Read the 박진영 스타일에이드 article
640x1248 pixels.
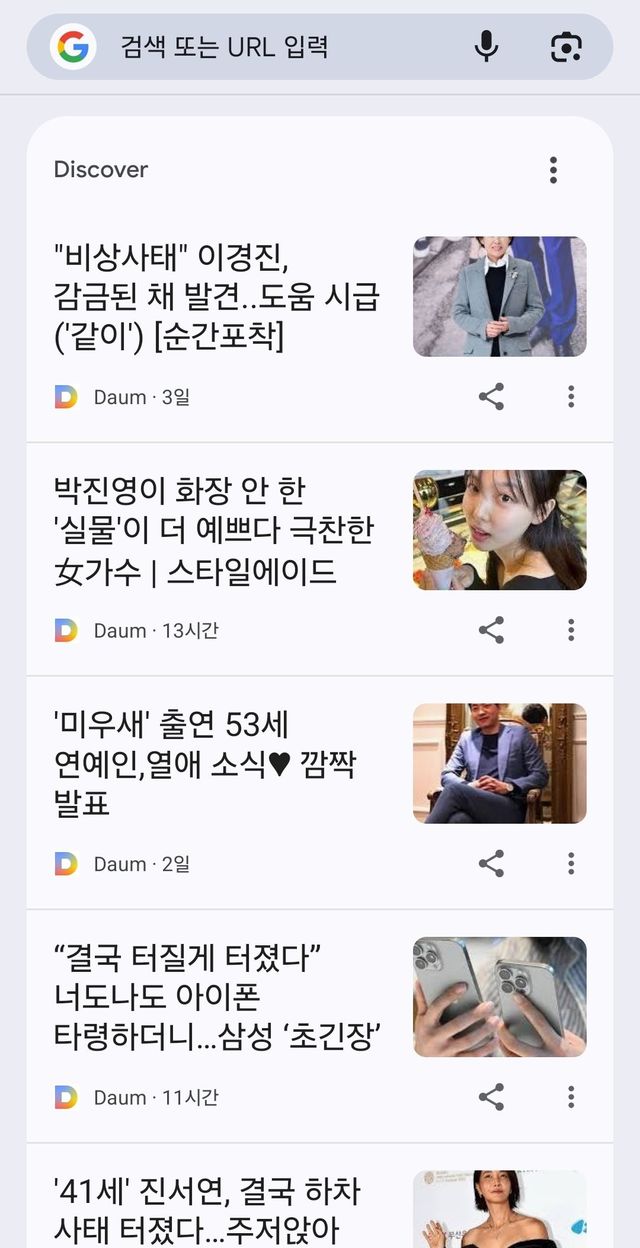(212, 531)
